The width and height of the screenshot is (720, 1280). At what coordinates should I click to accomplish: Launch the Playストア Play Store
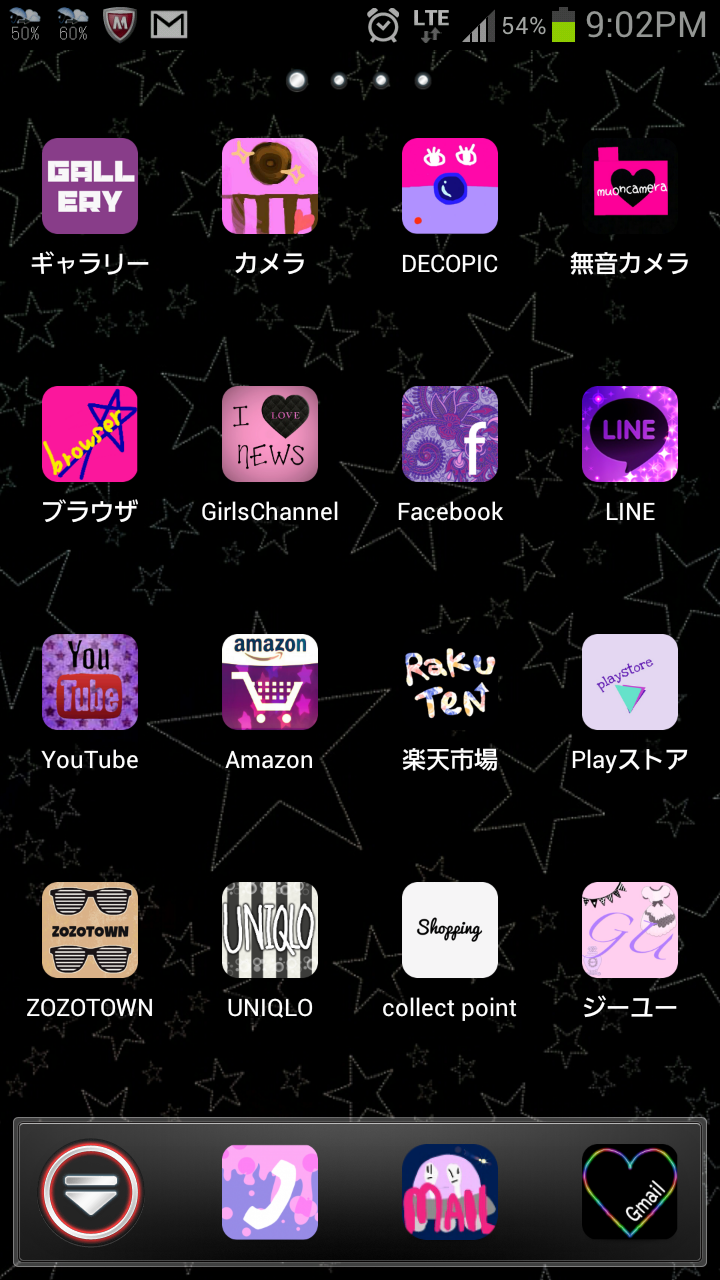(630, 682)
